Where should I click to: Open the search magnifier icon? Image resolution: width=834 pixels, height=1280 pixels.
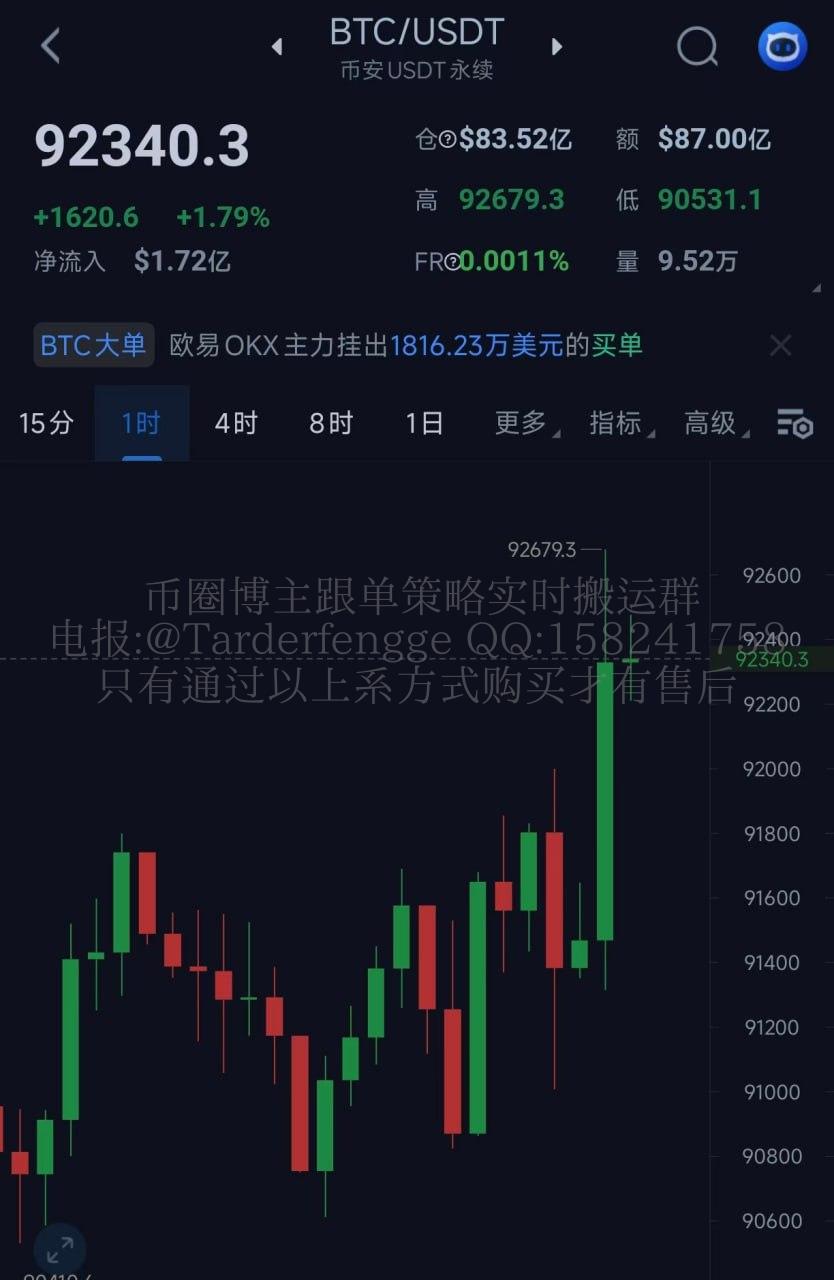point(697,46)
